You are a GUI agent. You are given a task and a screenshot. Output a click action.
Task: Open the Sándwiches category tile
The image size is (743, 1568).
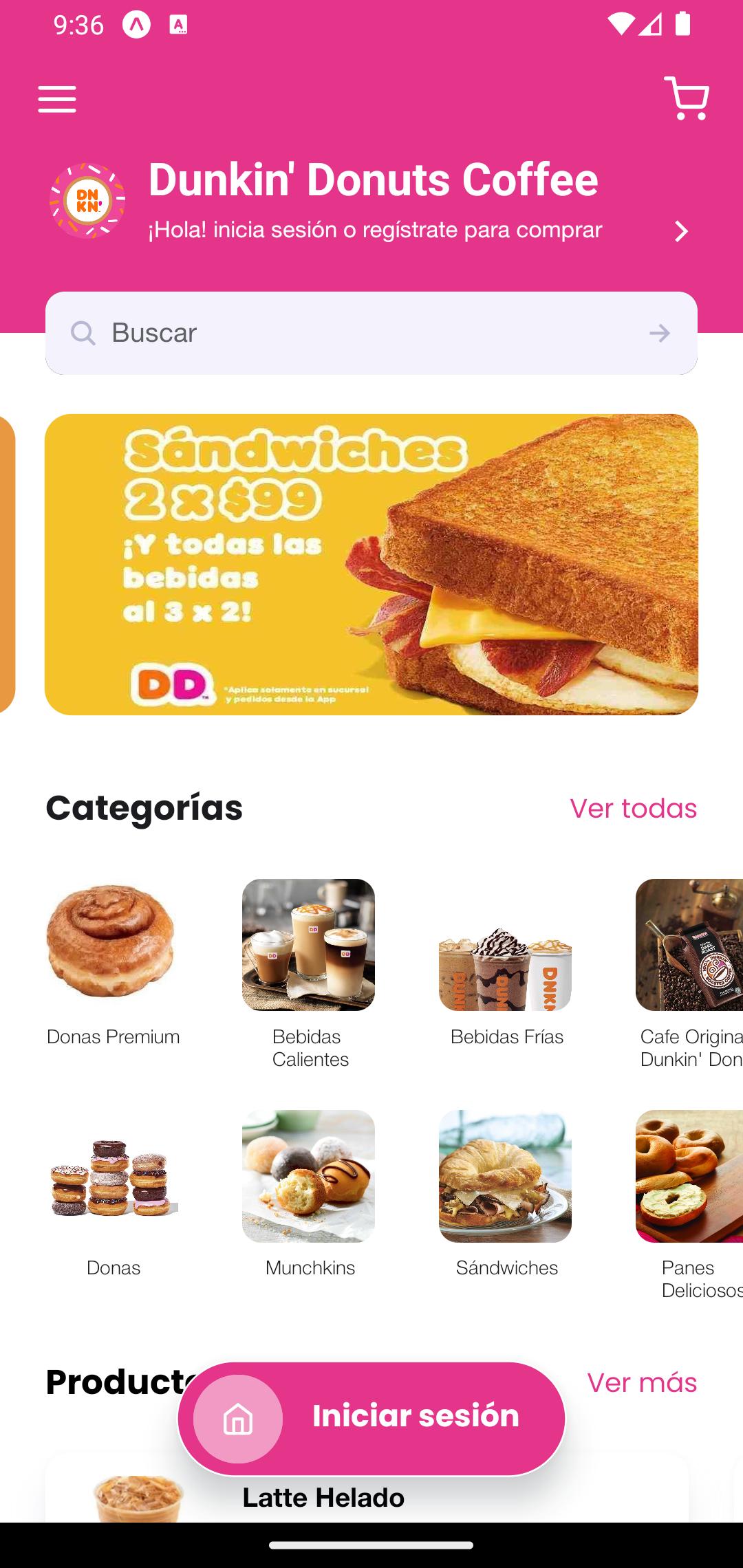click(505, 1177)
